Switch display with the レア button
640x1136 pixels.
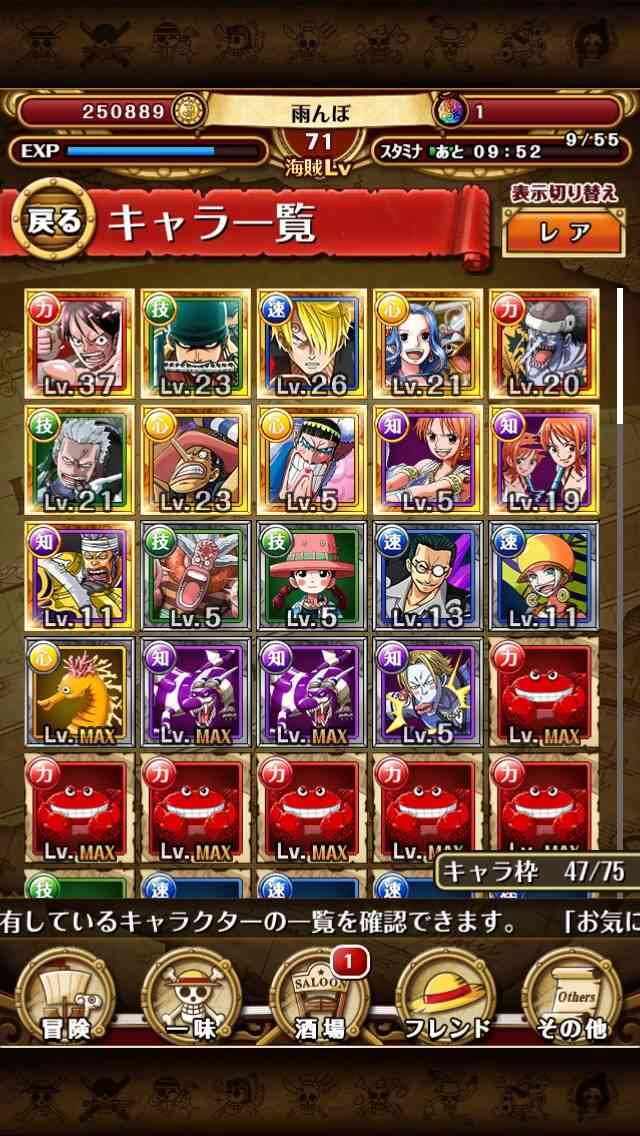563,232
